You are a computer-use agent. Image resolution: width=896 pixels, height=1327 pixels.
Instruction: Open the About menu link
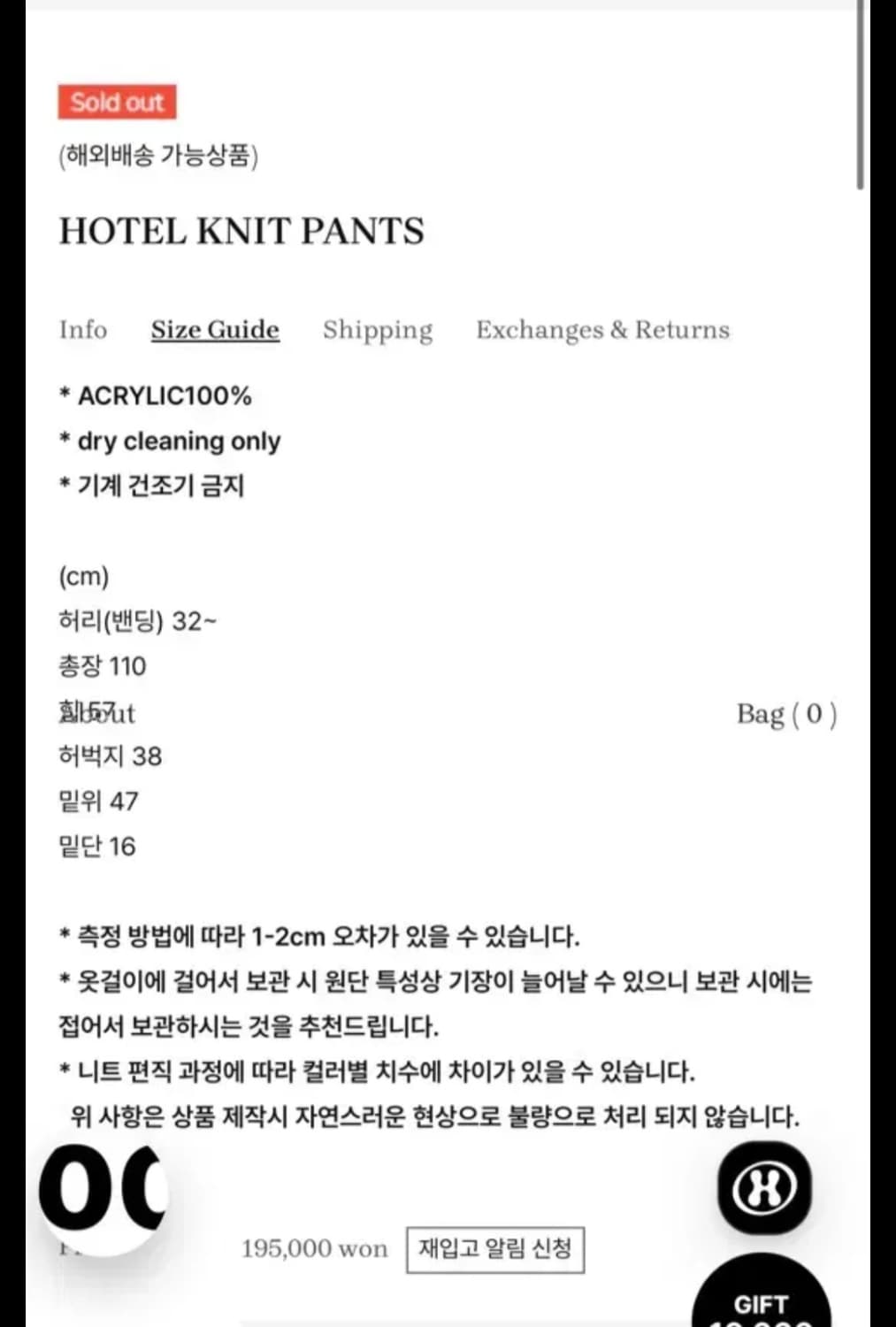pos(97,714)
